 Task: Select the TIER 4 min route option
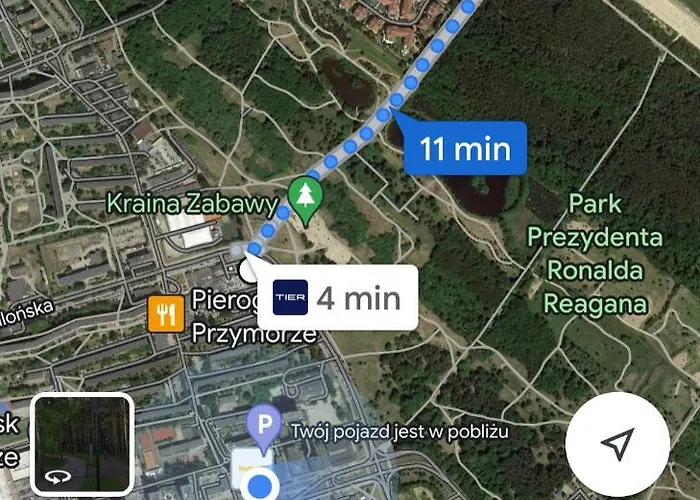coord(337,298)
